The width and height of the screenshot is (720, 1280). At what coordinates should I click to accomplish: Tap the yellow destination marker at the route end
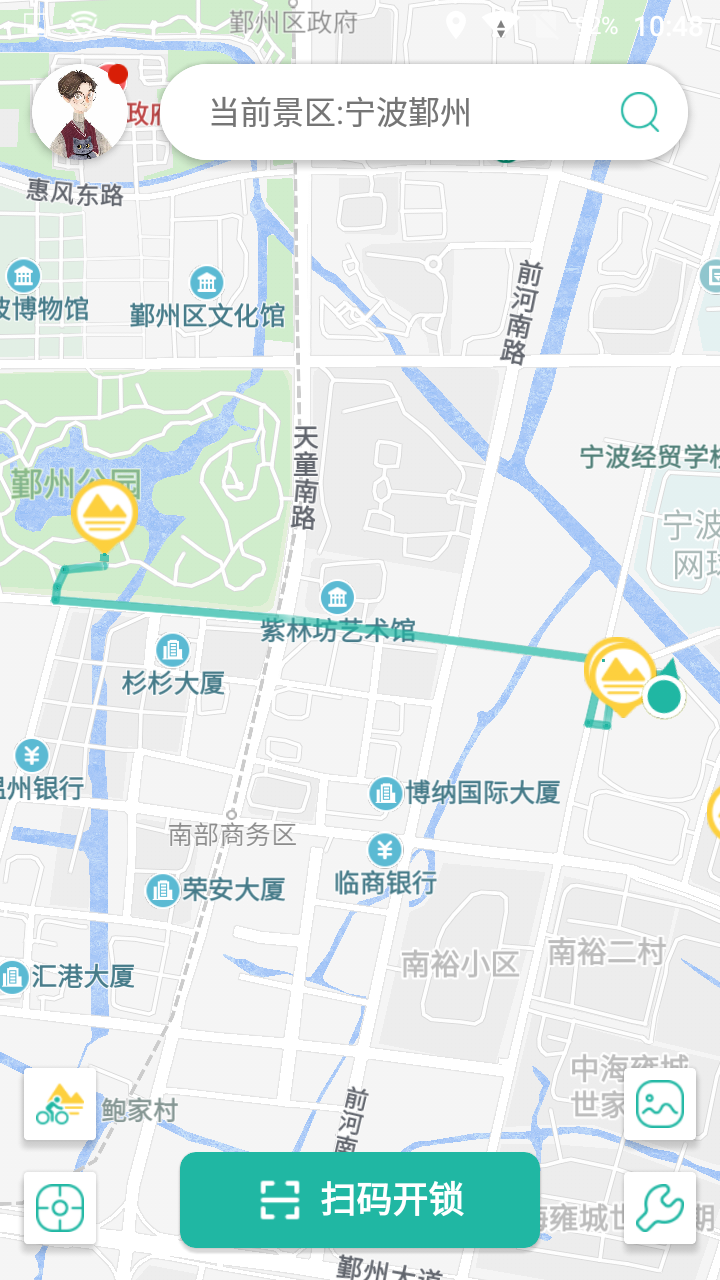(x=621, y=675)
